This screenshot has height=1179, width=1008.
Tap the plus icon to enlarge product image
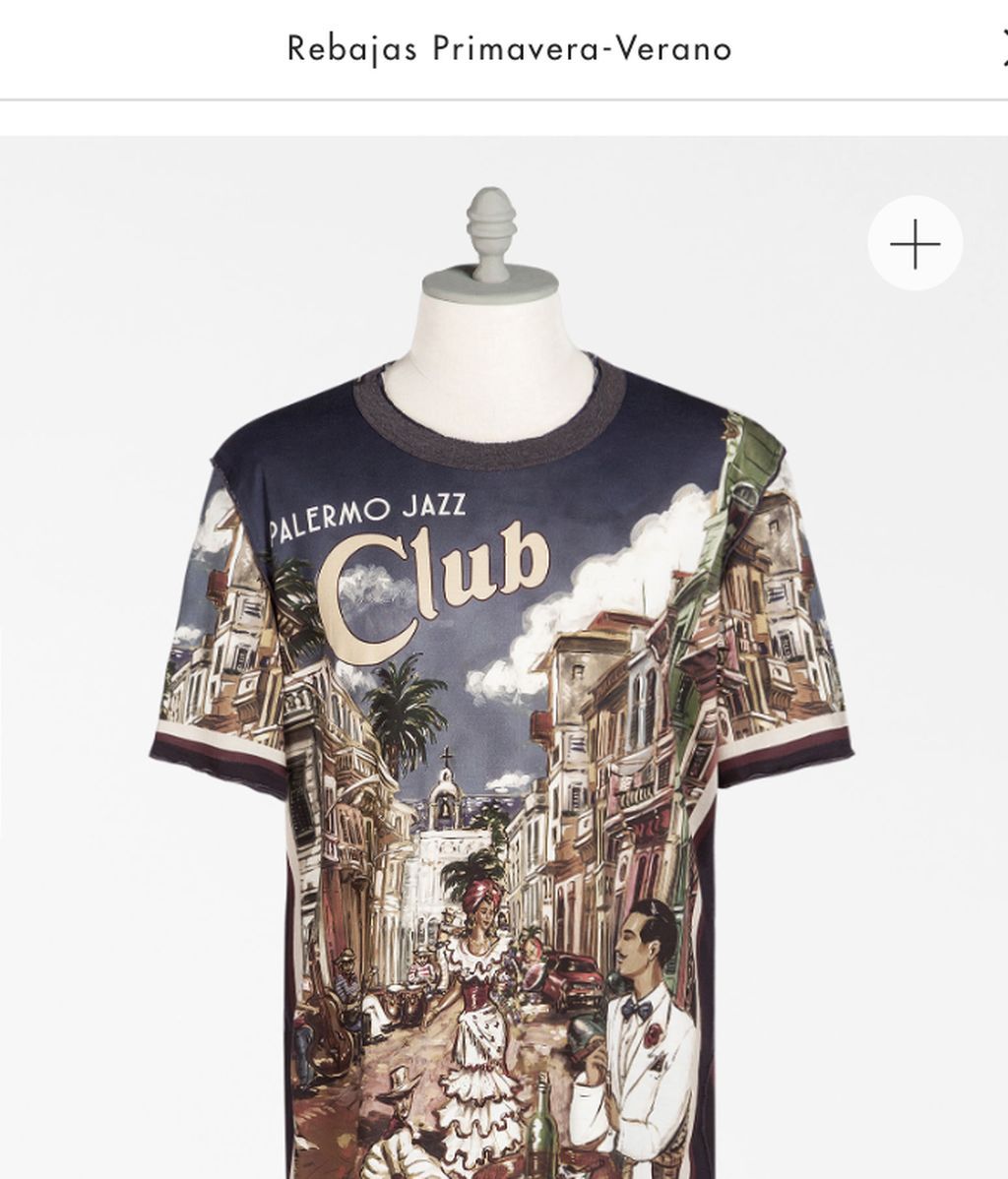(x=914, y=243)
